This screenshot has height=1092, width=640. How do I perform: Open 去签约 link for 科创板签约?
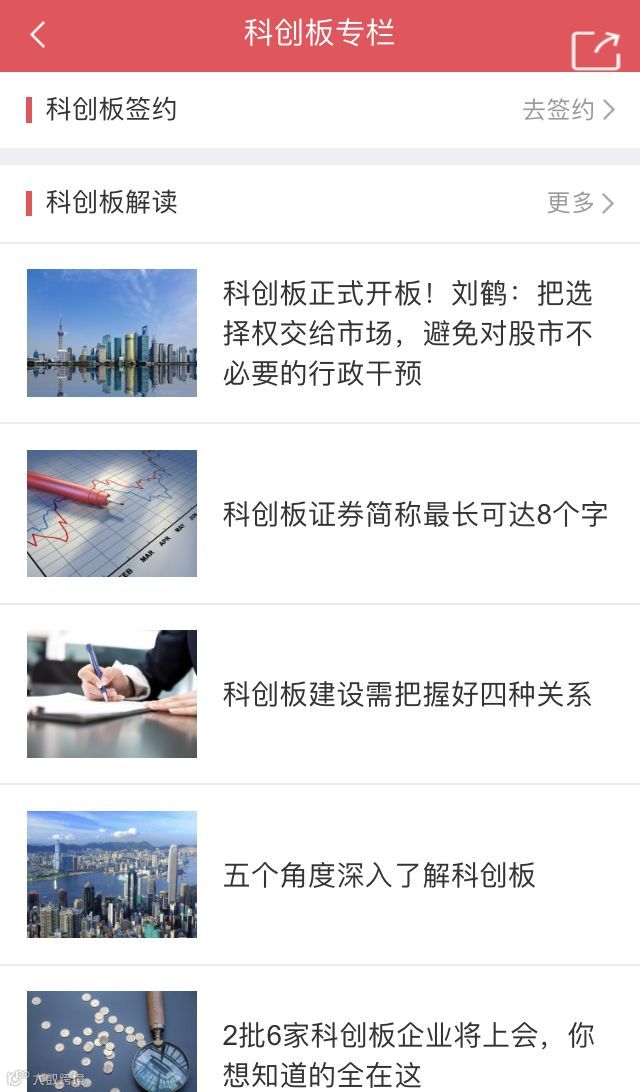pos(567,110)
